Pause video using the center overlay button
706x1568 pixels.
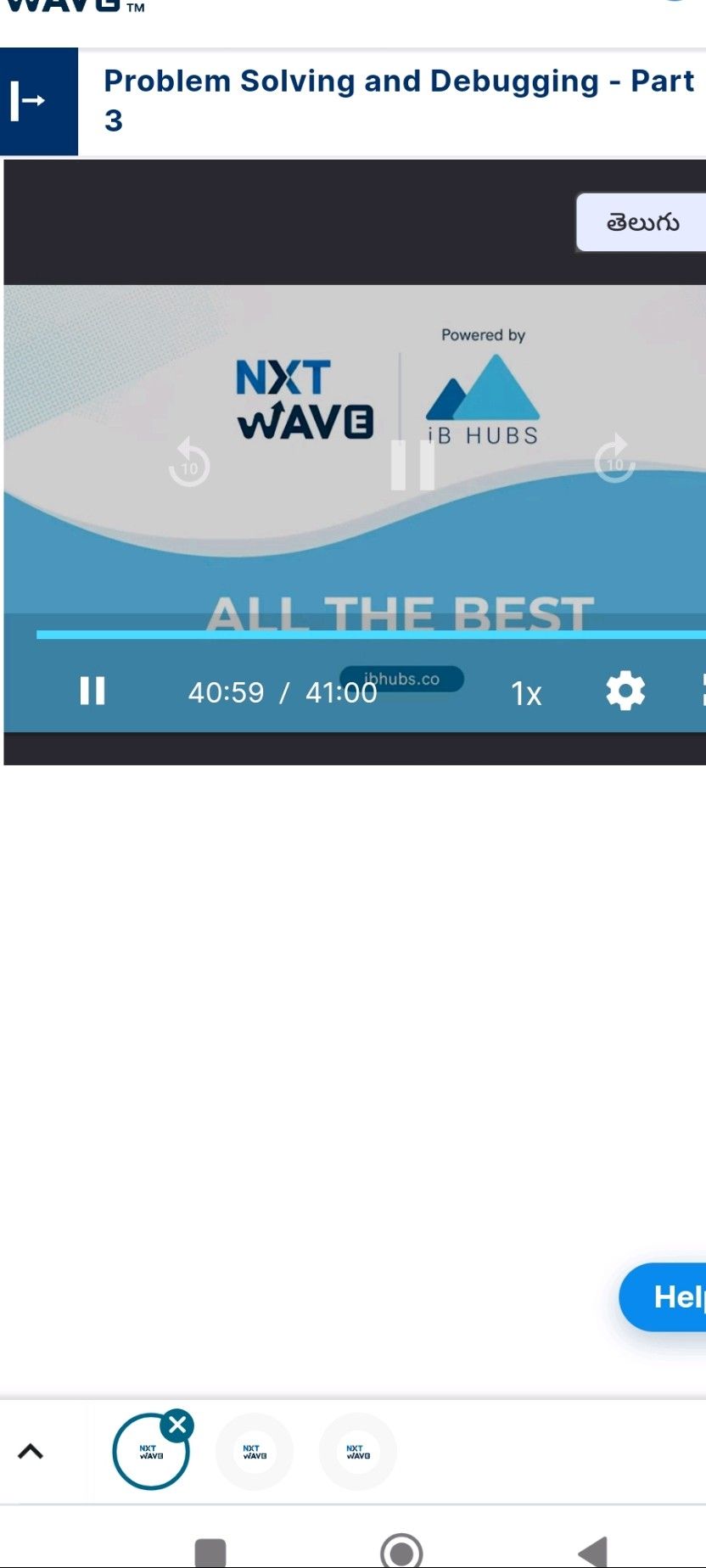[412, 465]
